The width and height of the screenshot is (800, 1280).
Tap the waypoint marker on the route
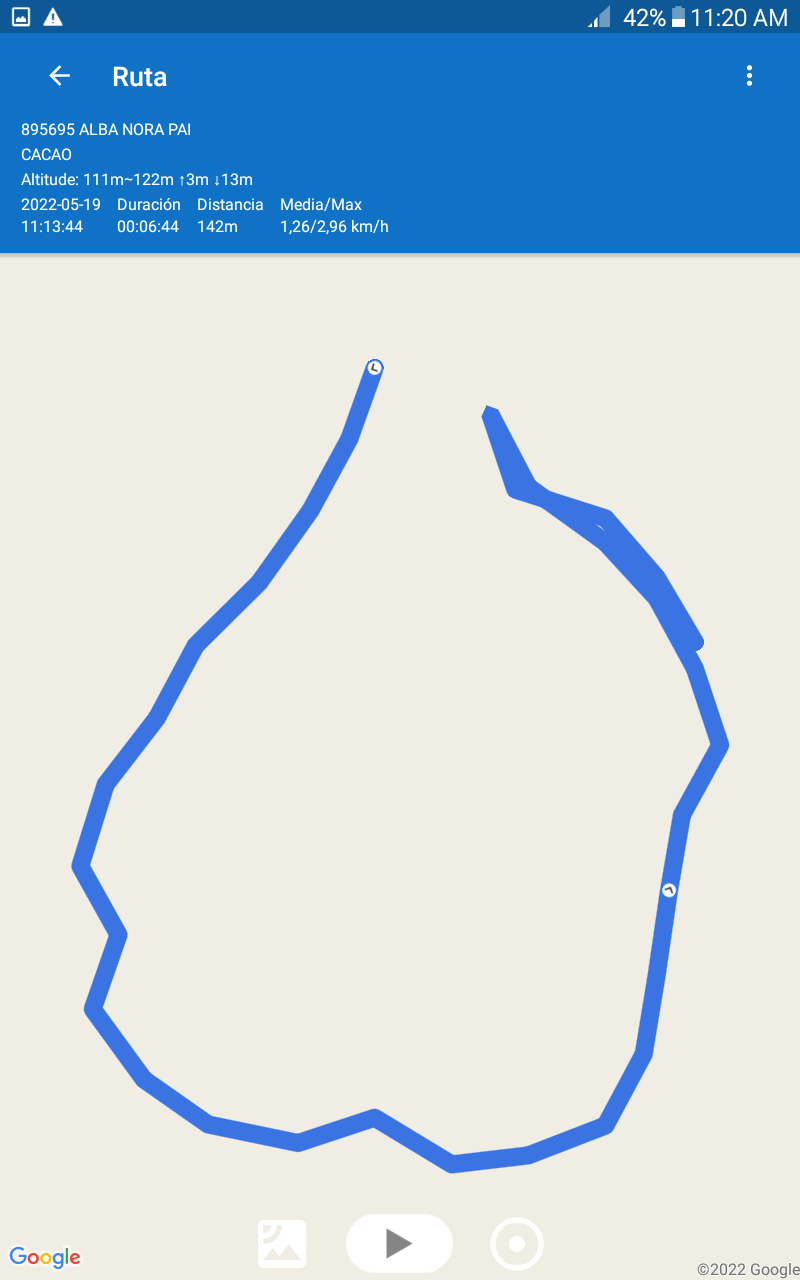click(x=669, y=890)
